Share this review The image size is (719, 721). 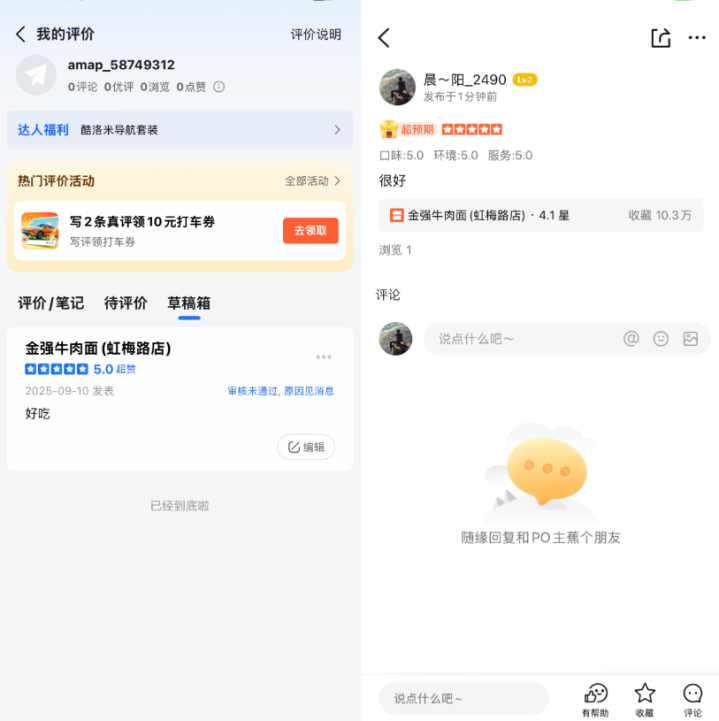click(x=660, y=38)
